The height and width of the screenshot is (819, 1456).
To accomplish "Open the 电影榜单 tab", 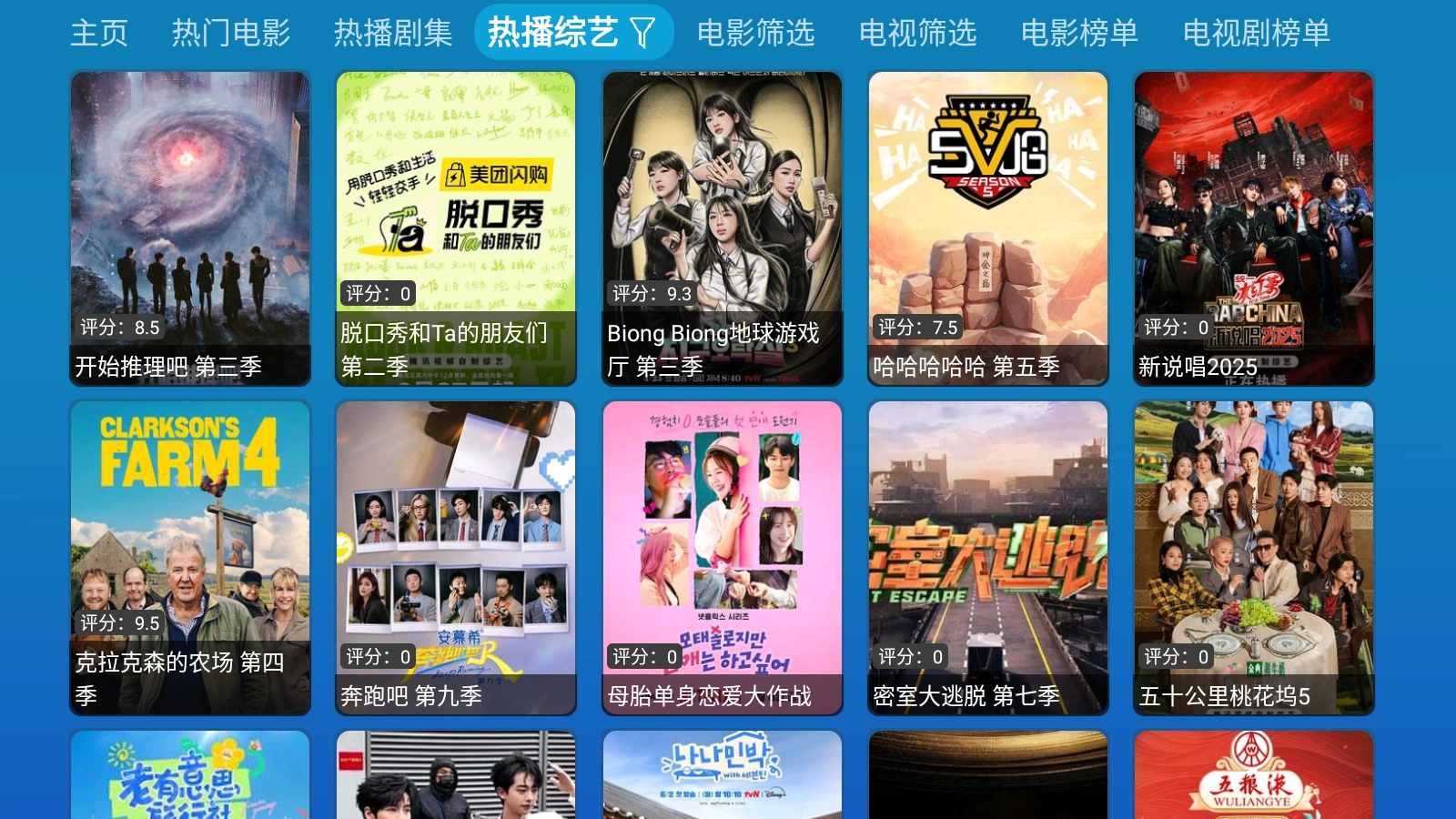I will (1079, 33).
